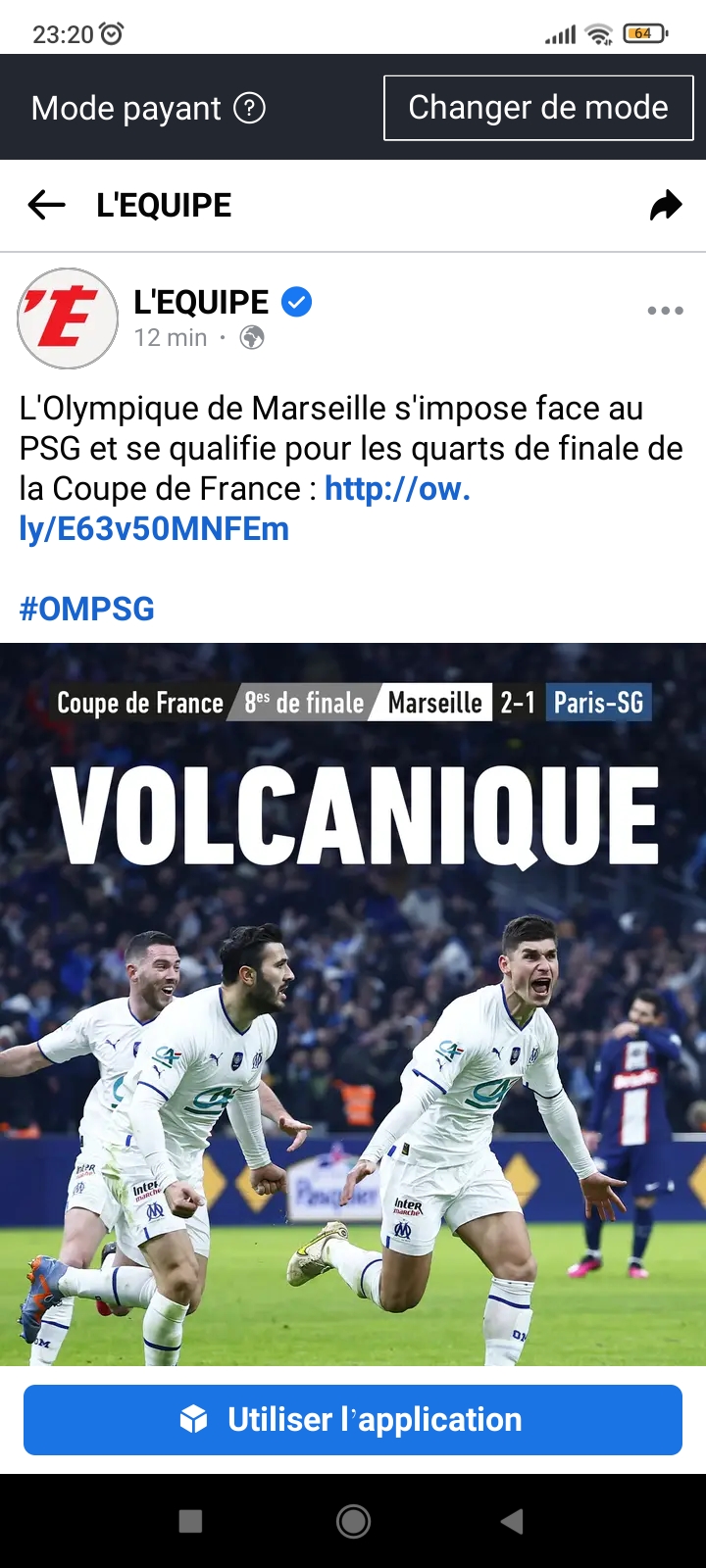The width and height of the screenshot is (706, 1568).
Task: Open the post's three-dot options menu
Action: click(665, 311)
